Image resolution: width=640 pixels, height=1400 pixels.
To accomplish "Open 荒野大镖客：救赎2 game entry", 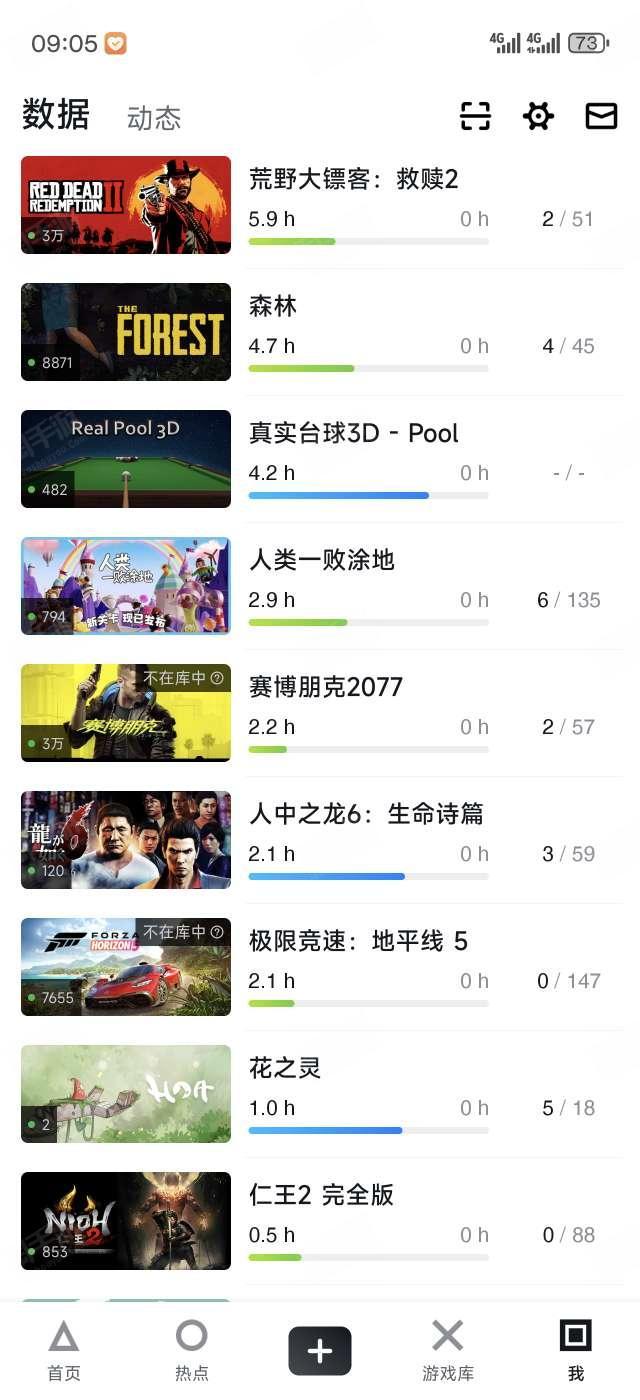I will (x=320, y=205).
